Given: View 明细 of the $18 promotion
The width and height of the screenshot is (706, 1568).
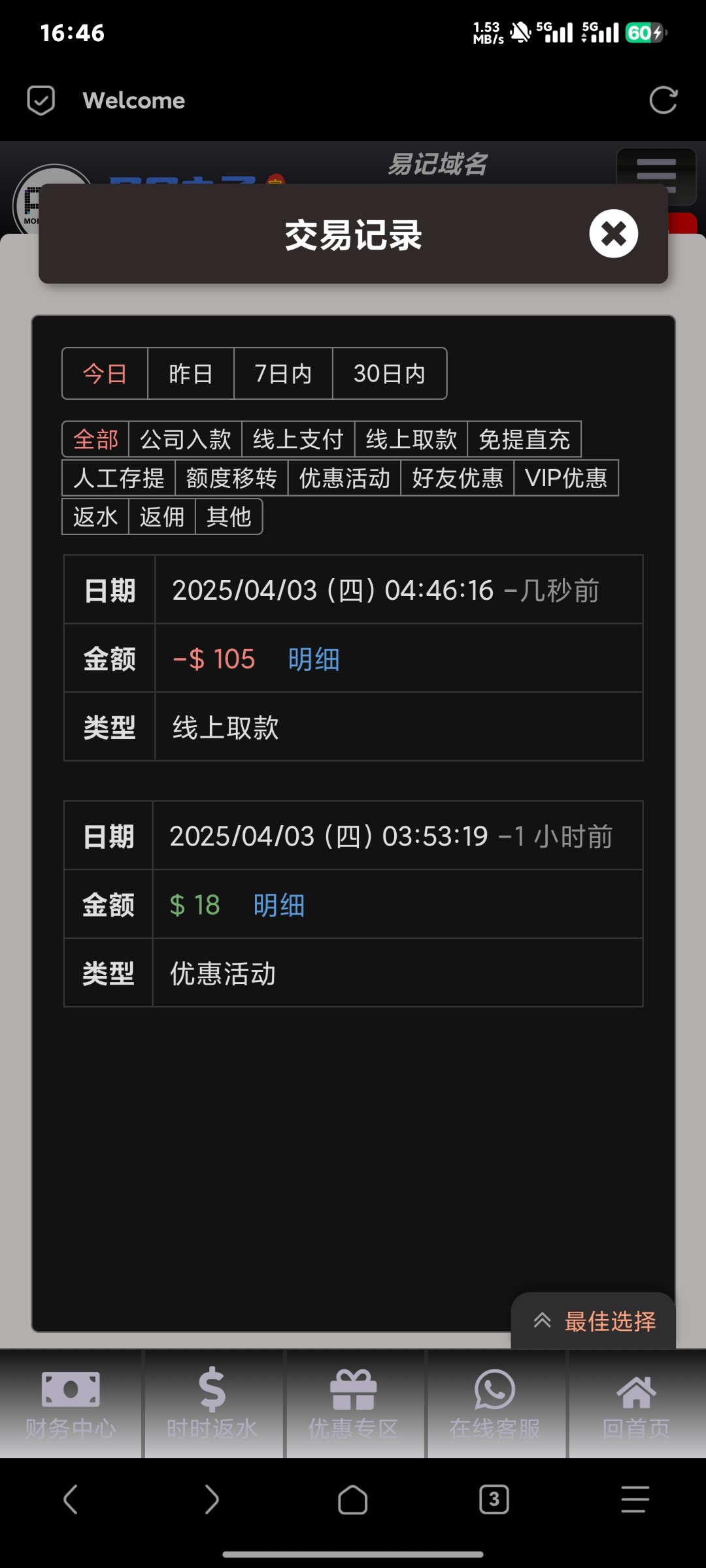Looking at the screenshot, I should 279,905.
